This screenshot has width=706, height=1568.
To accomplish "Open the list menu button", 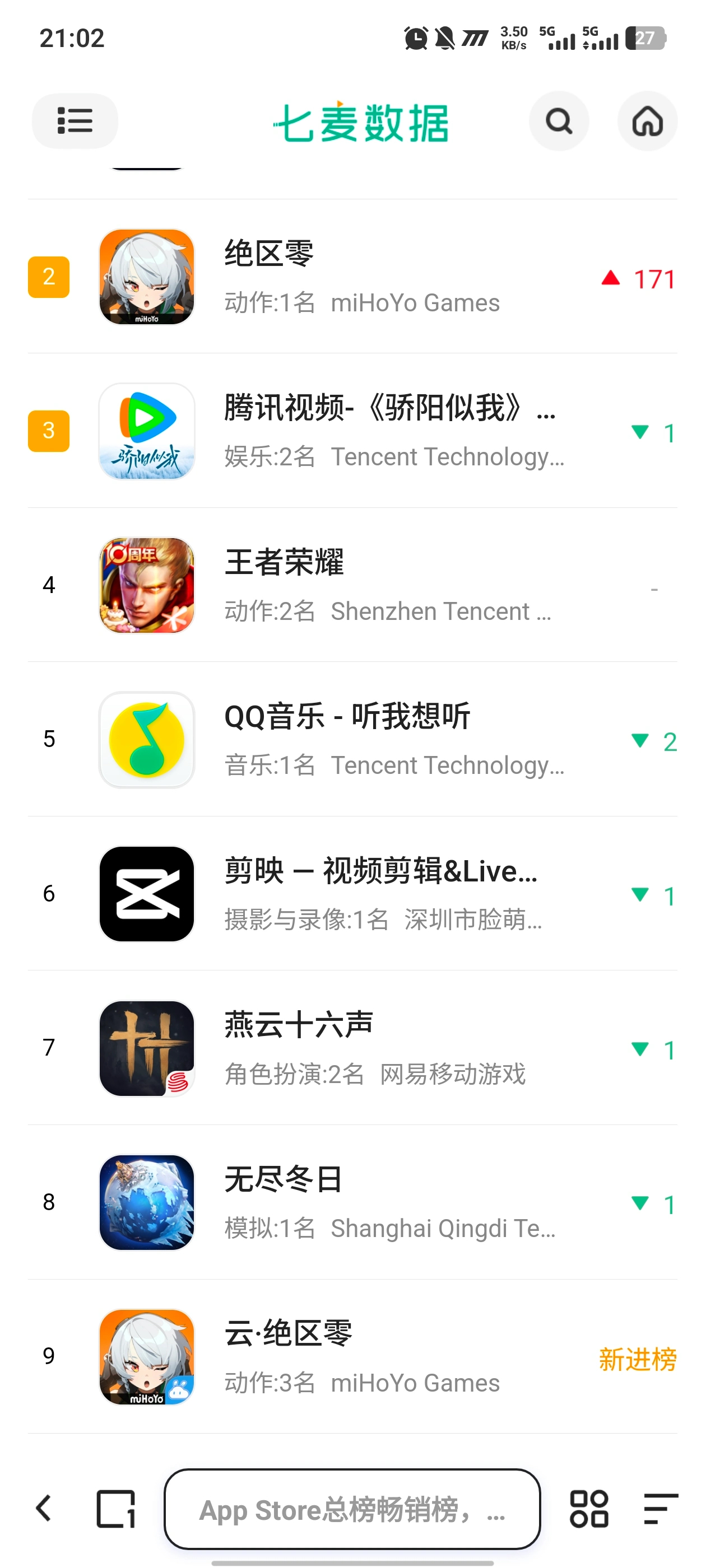I will 75,120.
